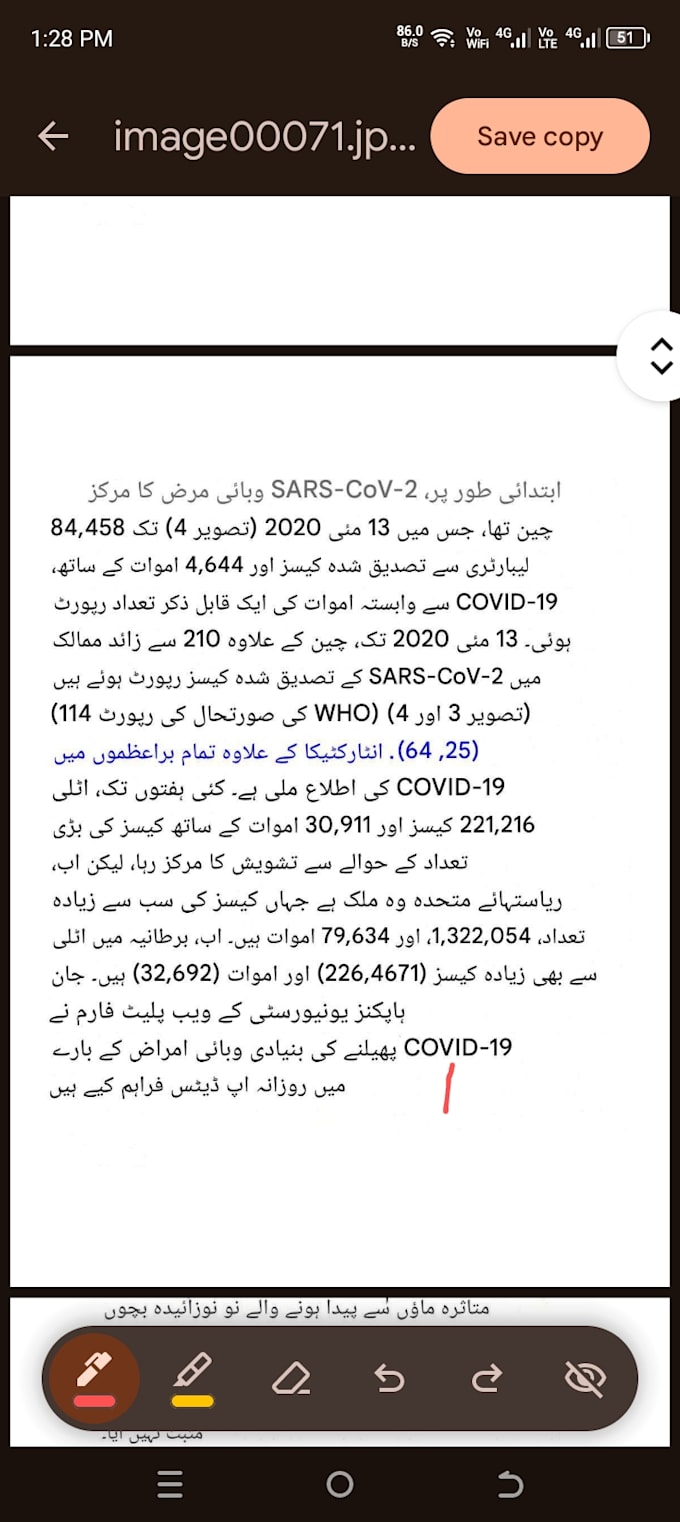The width and height of the screenshot is (680, 1522).
Task: Hide annotations with the eye icon
Action: (585, 1380)
